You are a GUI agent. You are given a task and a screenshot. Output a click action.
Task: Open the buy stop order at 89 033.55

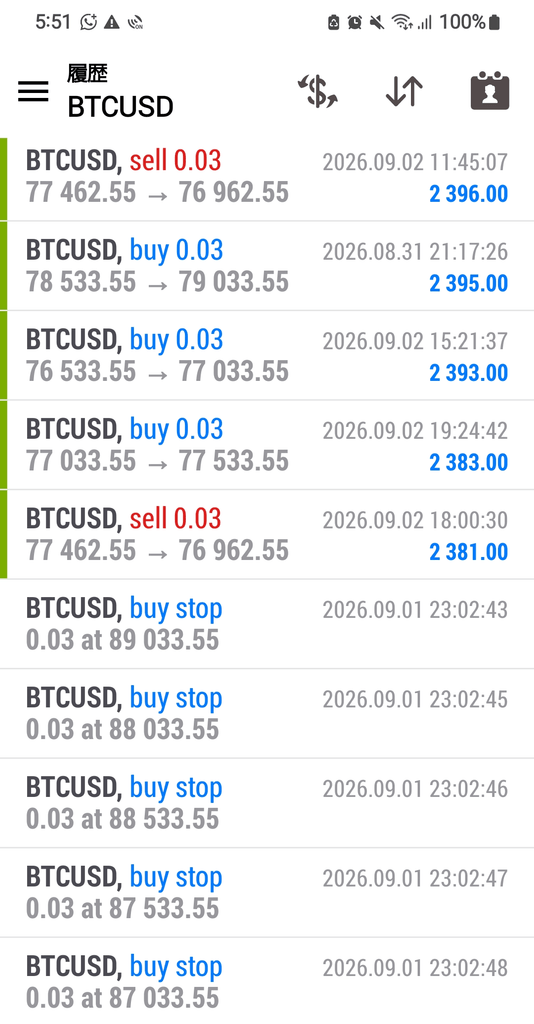coord(267,624)
